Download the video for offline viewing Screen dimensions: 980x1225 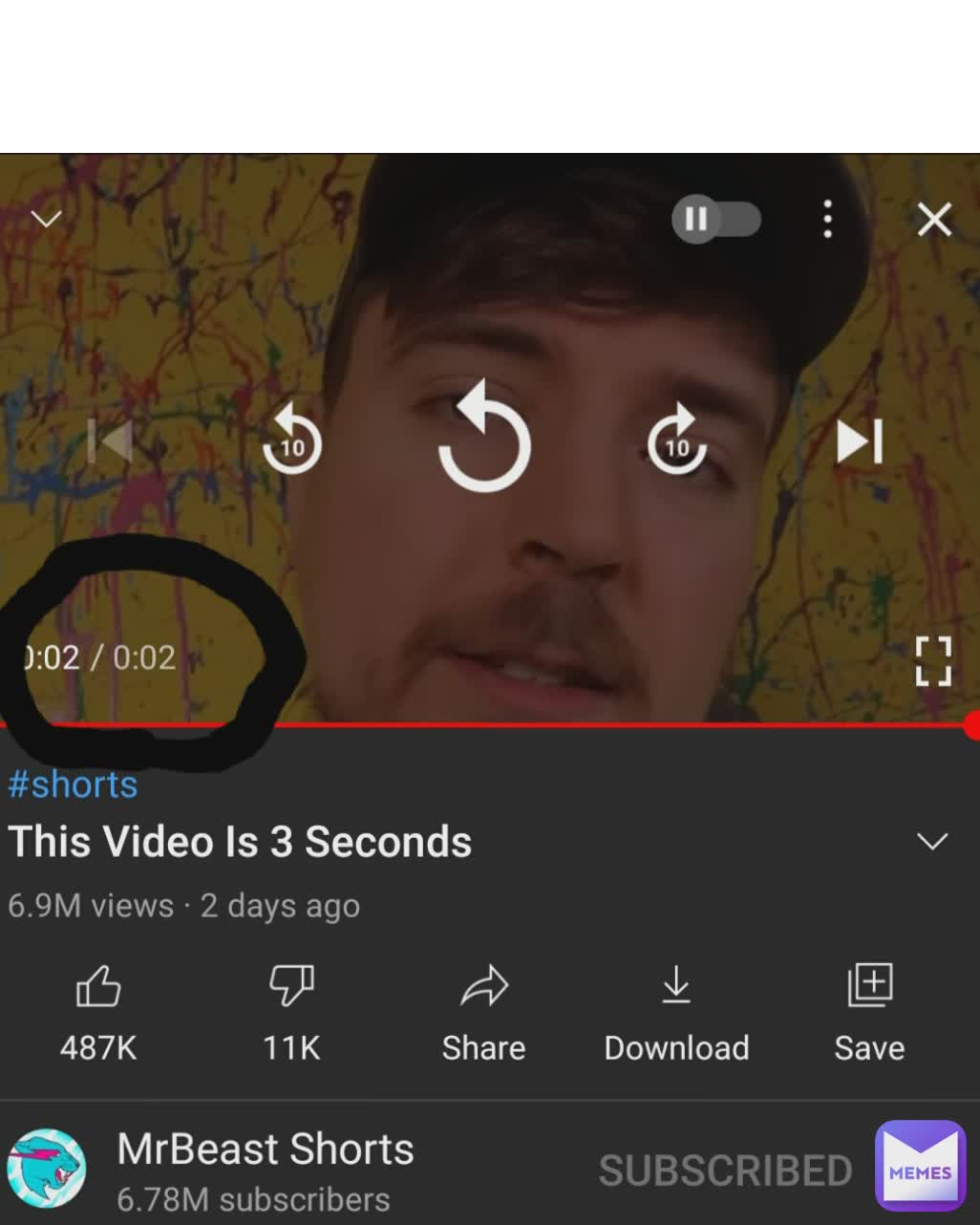pyautogui.click(x=676, y=987)
